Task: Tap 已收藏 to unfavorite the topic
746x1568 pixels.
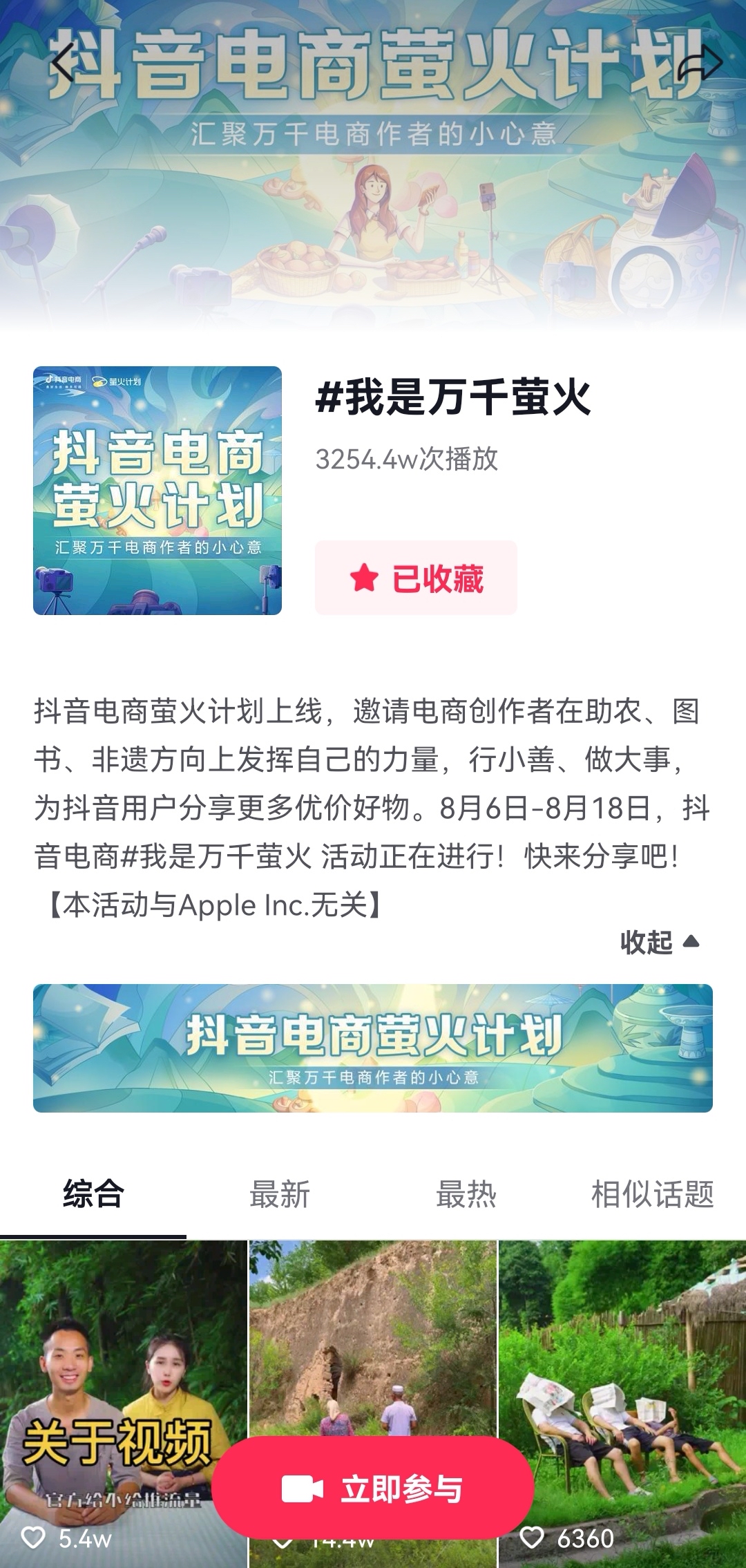Action: pos(416,578)
